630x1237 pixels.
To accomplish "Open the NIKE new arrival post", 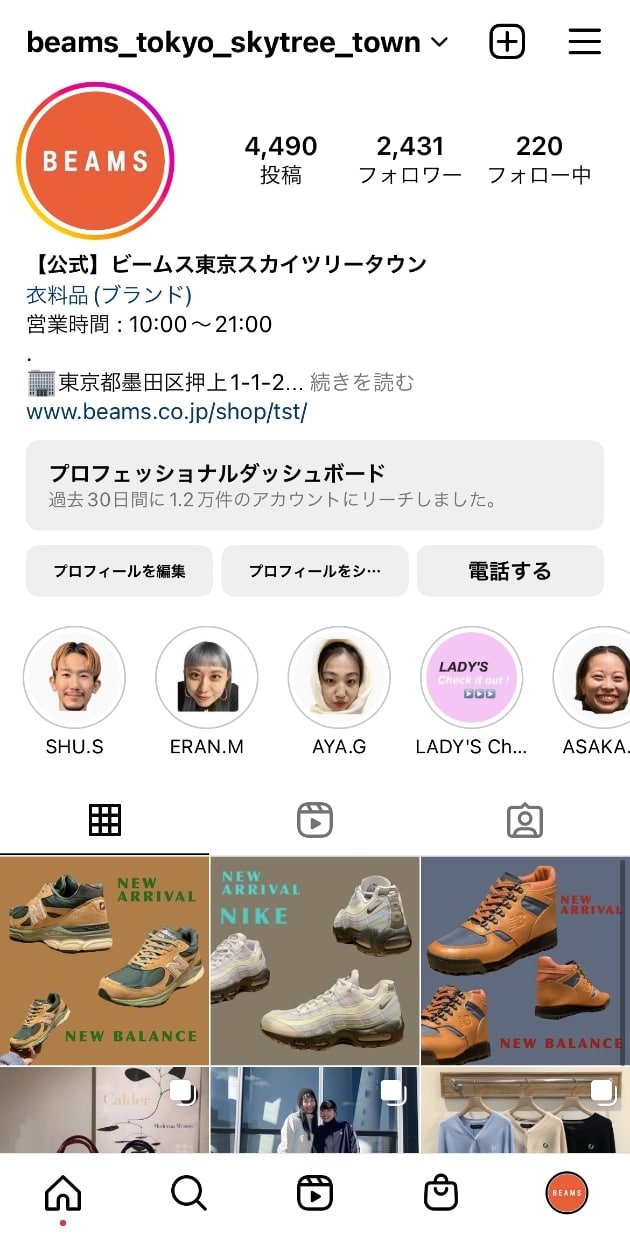I will point(315,960).
